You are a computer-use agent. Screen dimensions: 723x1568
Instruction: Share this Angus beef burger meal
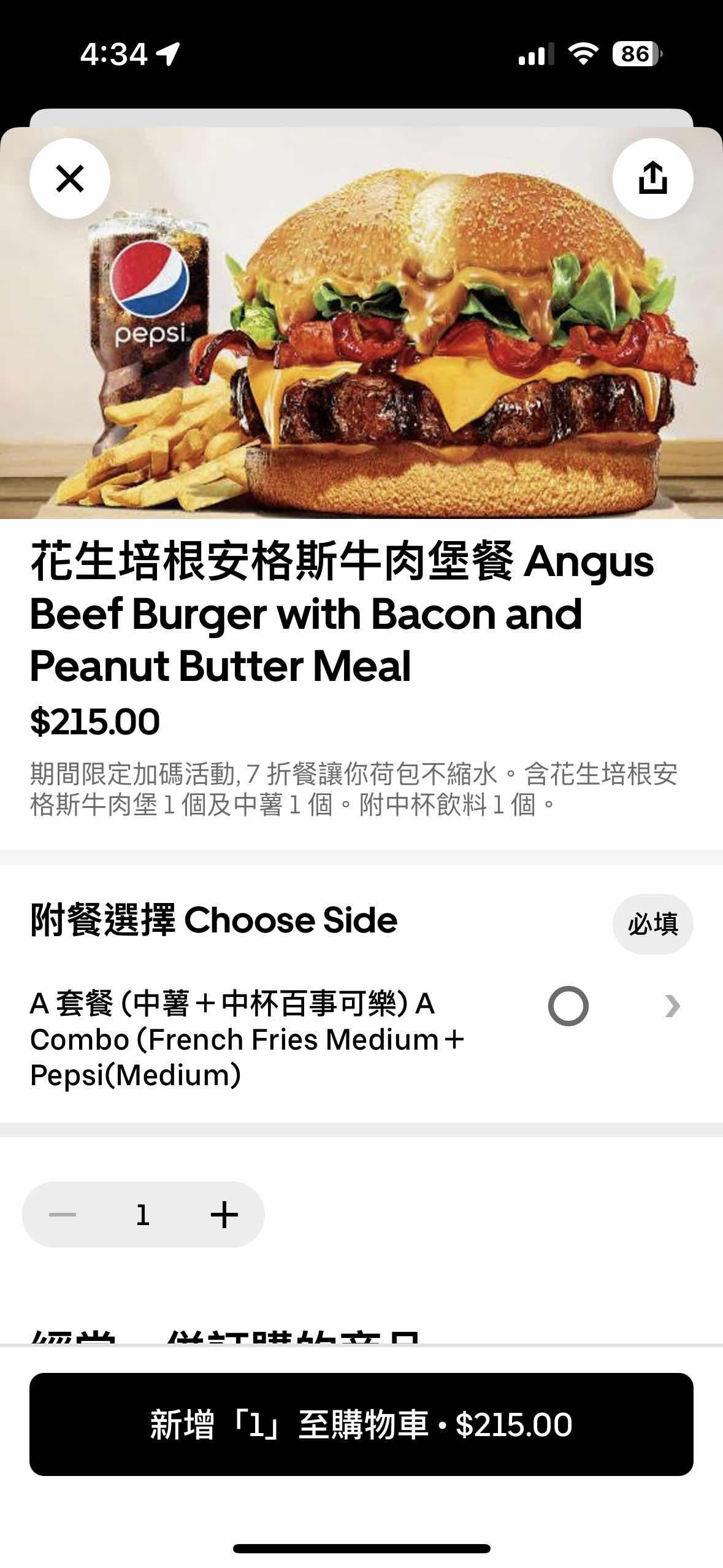pos(652,179)
